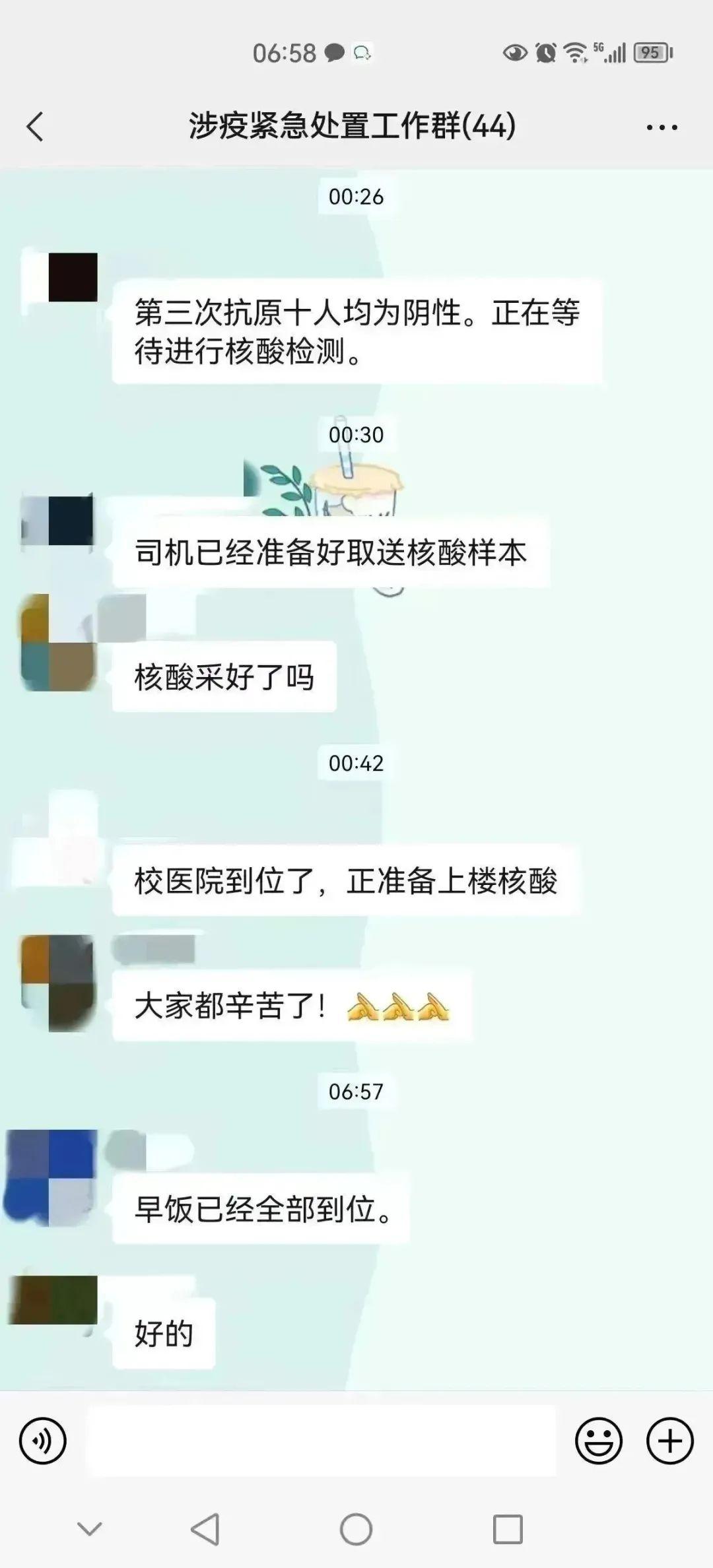Open avatar of 大家都辛苦了 sender

pyautogui.click(x=58, y=983)
